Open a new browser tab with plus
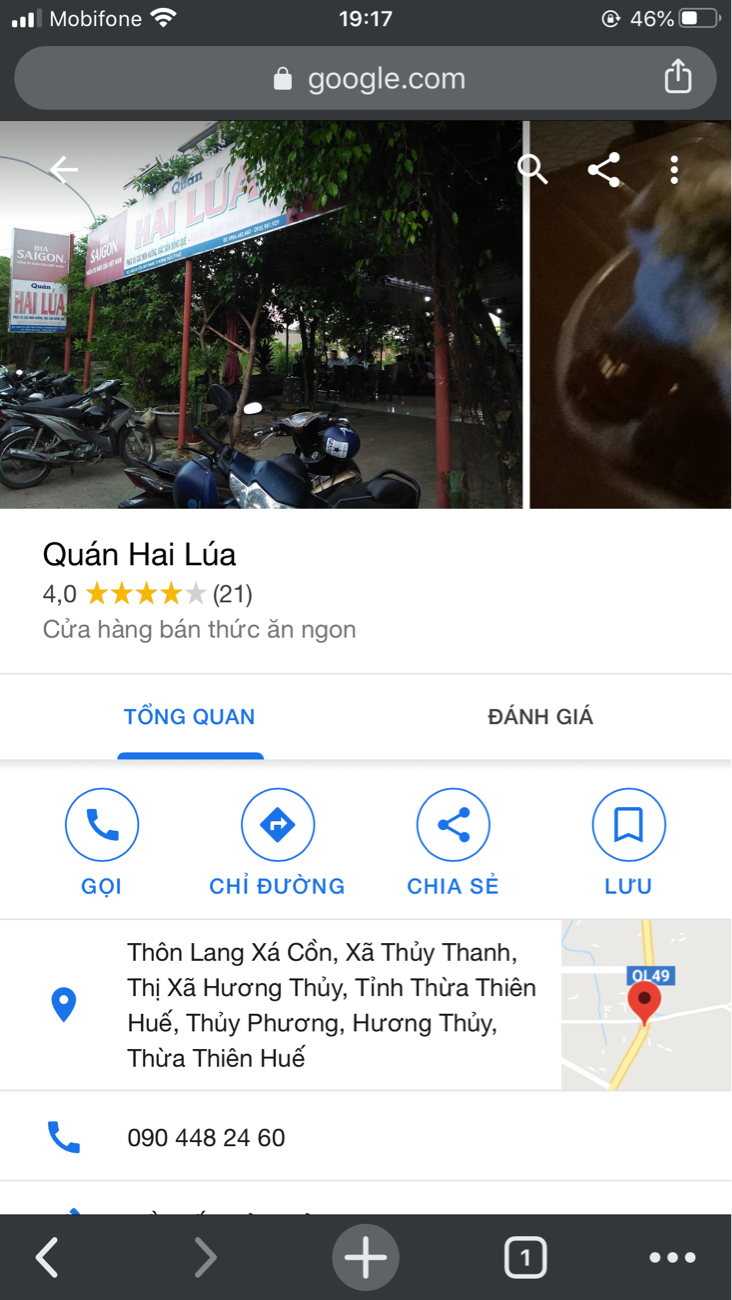Screen dimensions: 732x1300 point(365,1257)
